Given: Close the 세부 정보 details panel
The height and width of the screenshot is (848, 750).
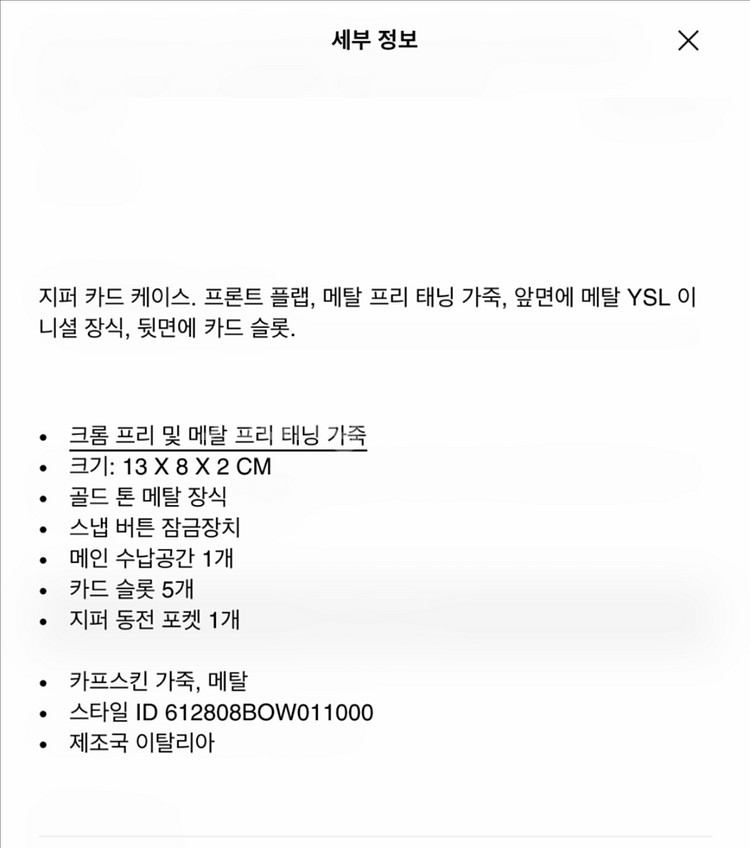Looking at the screenshot, I should tap(688, 40).
